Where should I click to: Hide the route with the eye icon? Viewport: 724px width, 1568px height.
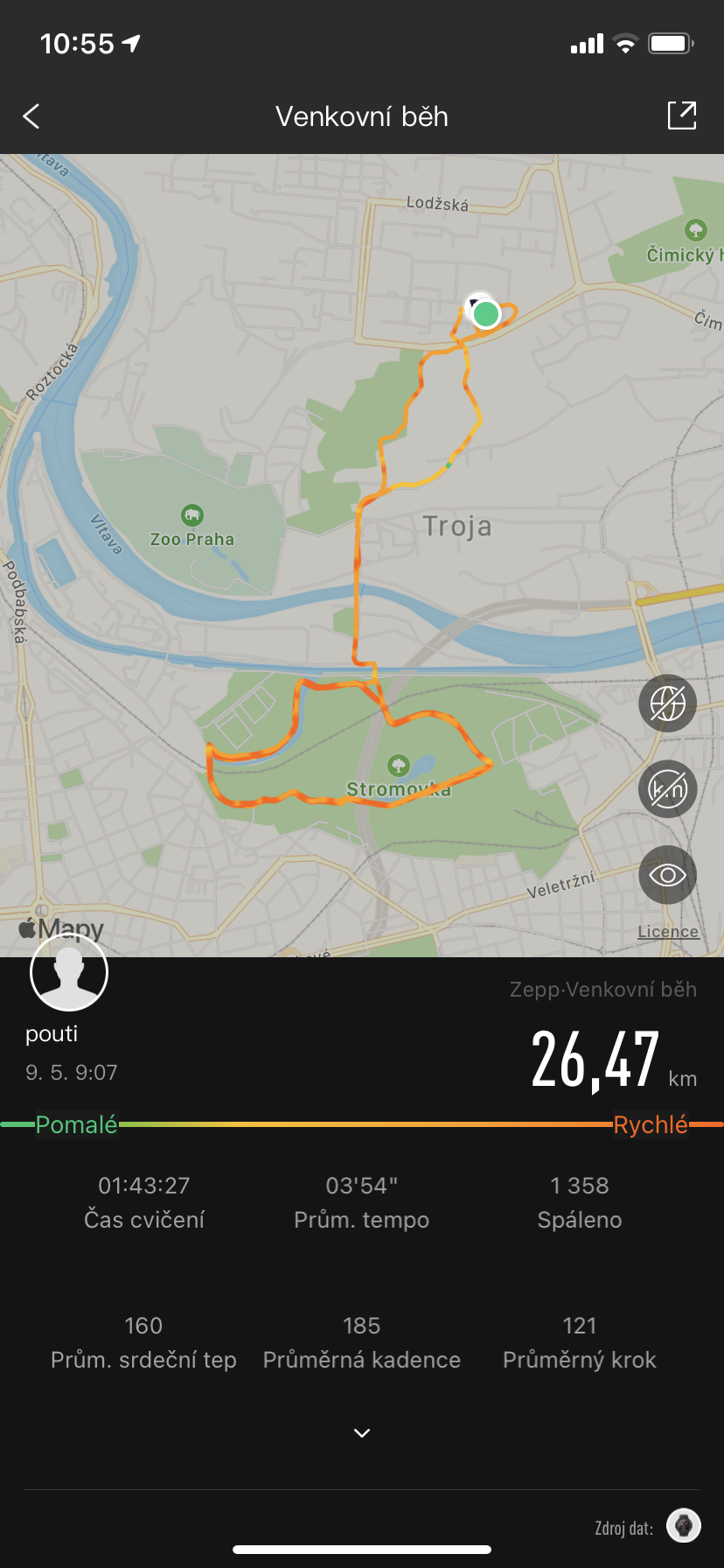(667, 874)
